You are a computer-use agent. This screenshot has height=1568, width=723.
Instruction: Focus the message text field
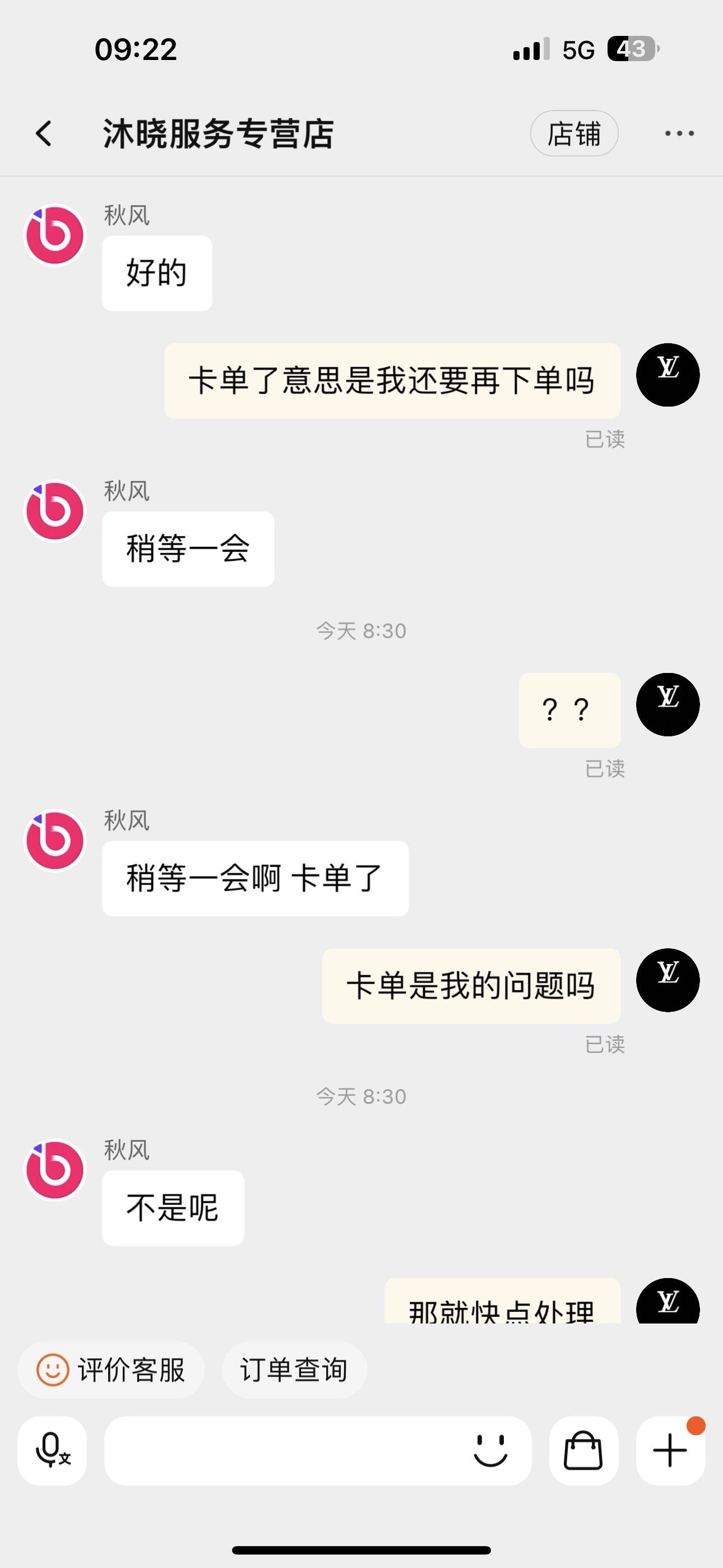pos(286,1451)
